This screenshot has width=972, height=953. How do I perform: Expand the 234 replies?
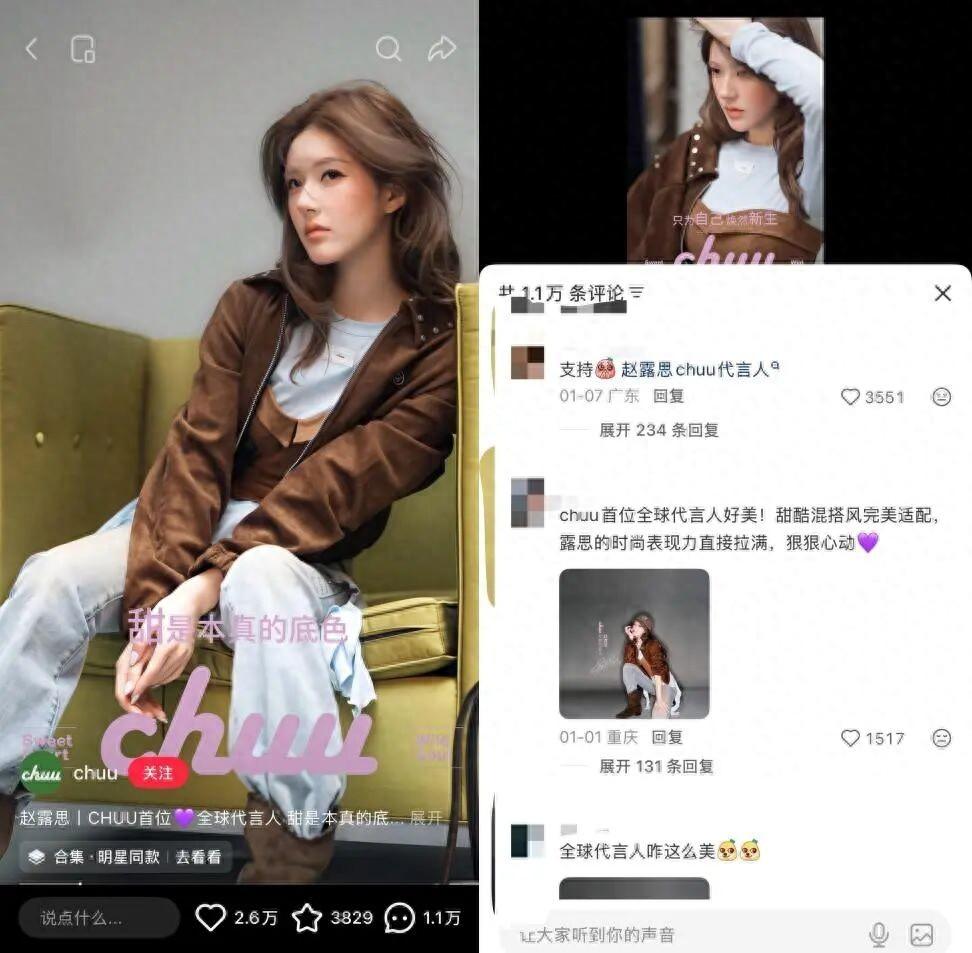(x=658, y=430)
